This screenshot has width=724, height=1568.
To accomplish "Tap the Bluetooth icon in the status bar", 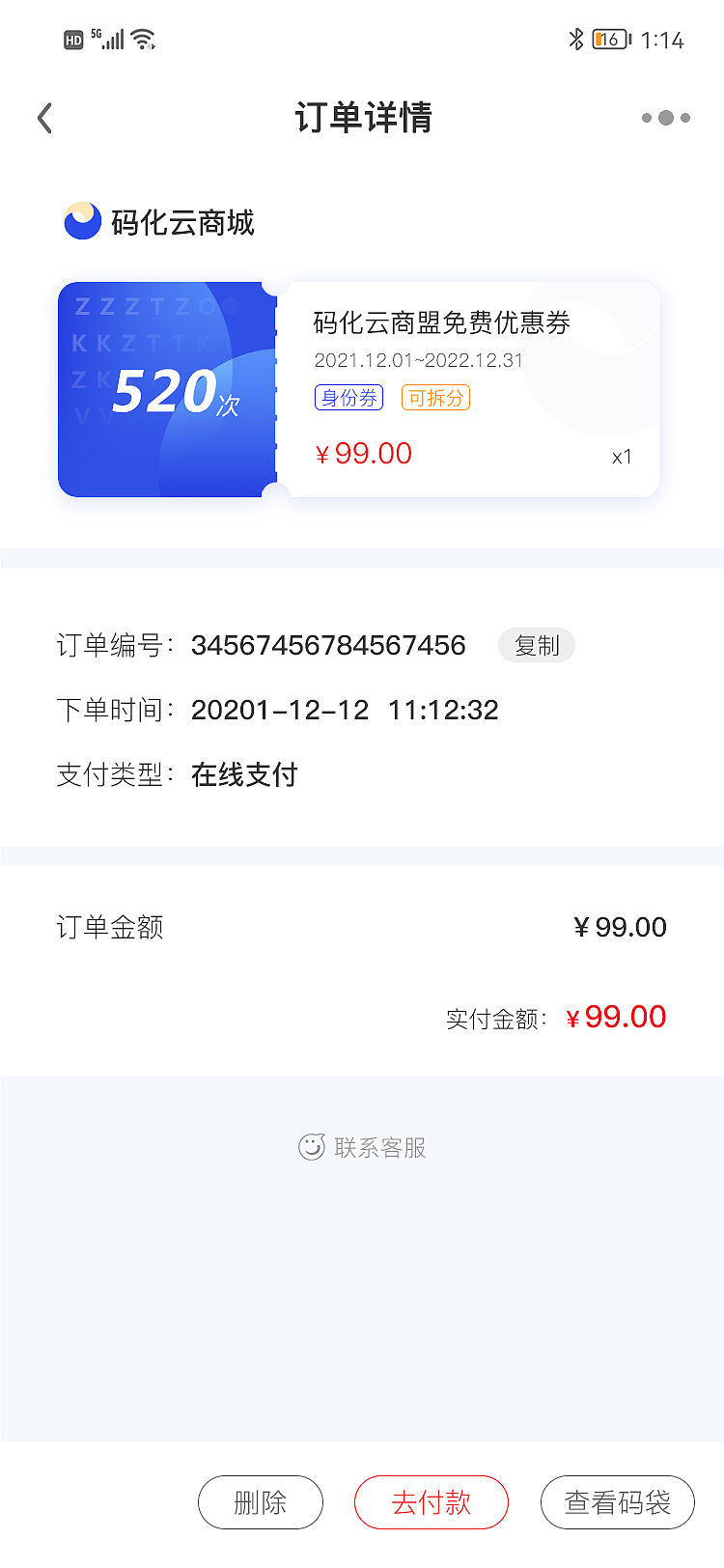I will (x=575, y=40).
